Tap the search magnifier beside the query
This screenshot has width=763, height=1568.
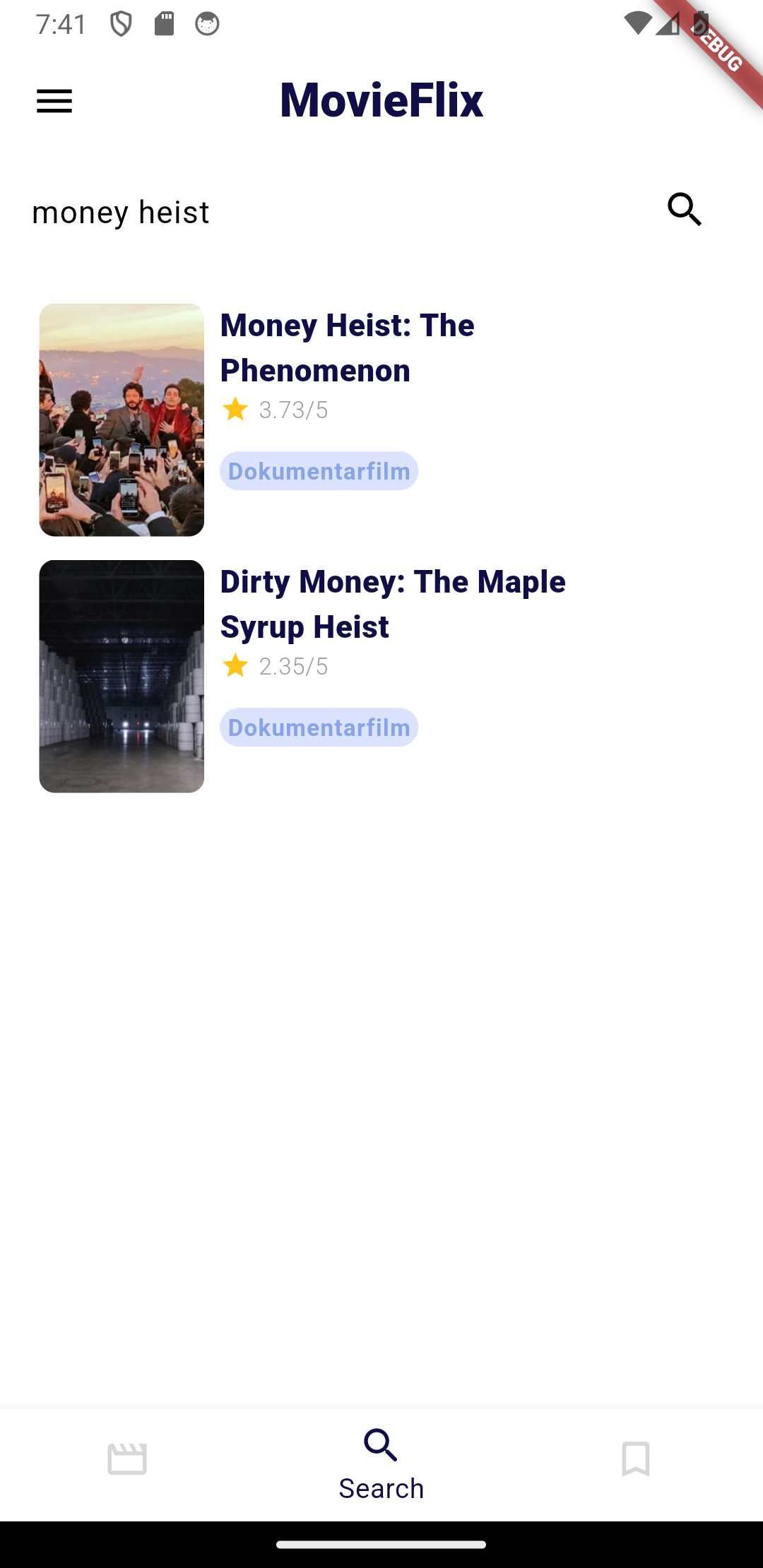point(684,210)
